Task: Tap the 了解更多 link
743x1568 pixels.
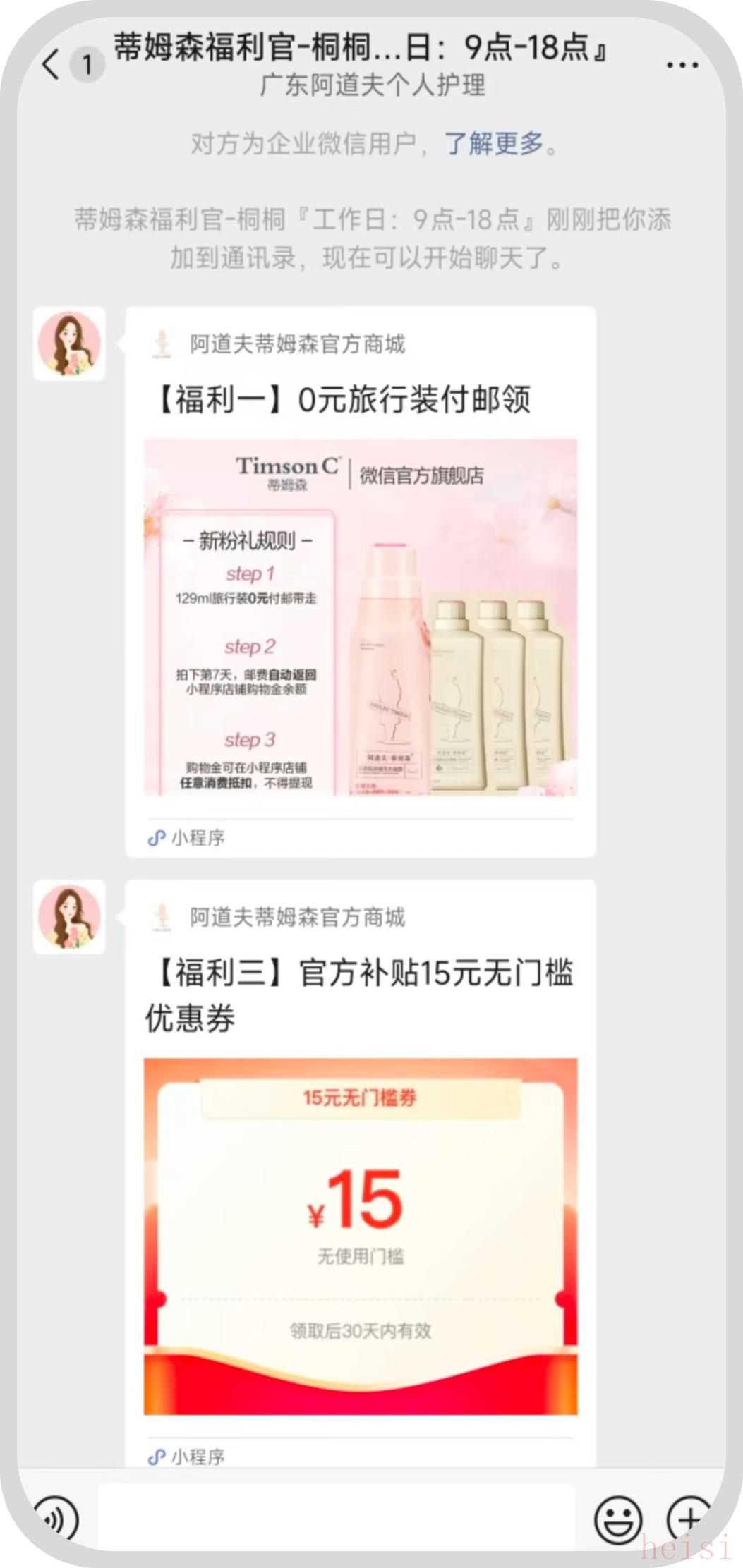Action: coord(494,144)
